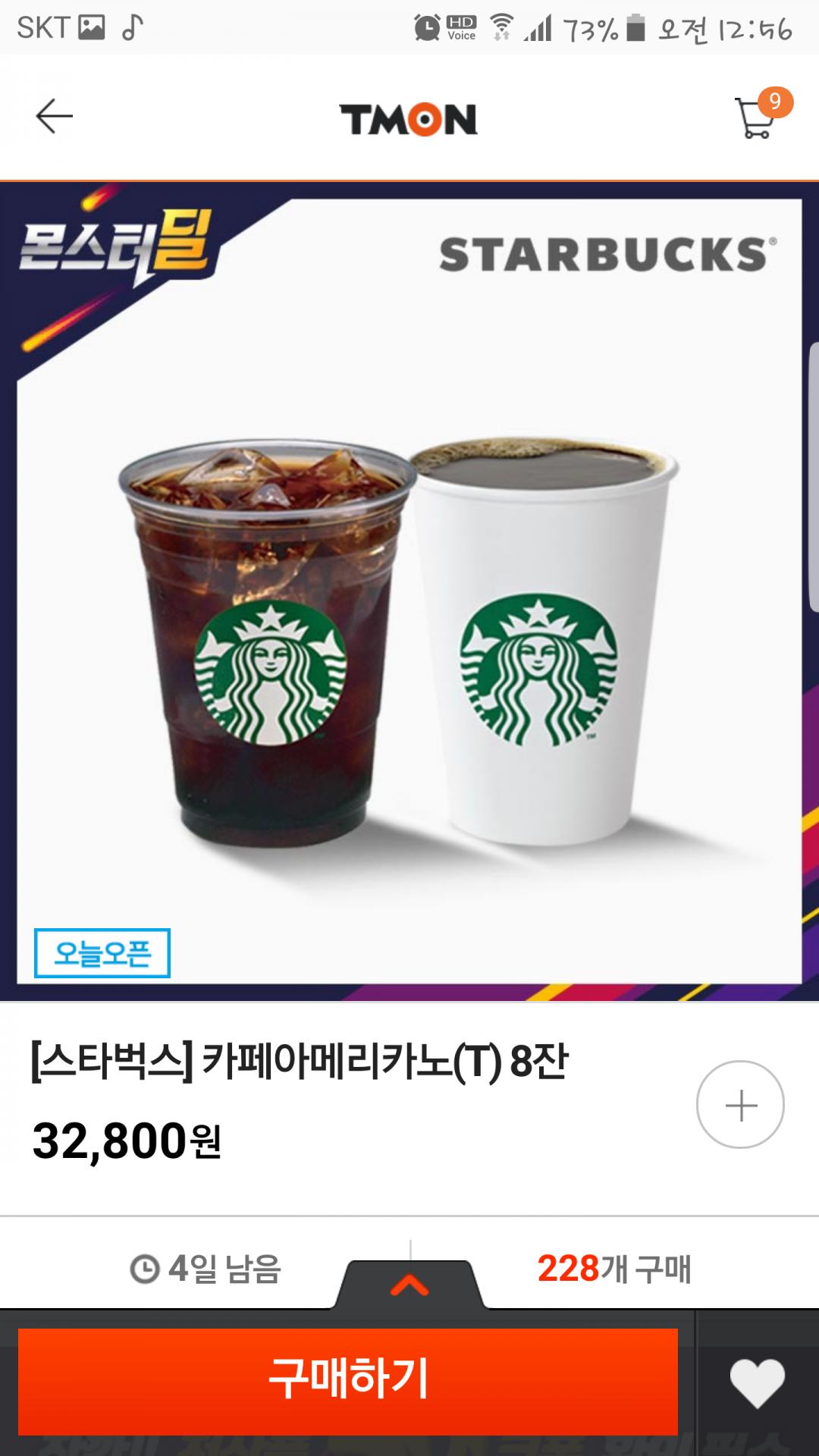The width and height of the screenshot is (819, 1456).
Task: Open the Starbucks Americano product image
Action: tap(409, 591)
